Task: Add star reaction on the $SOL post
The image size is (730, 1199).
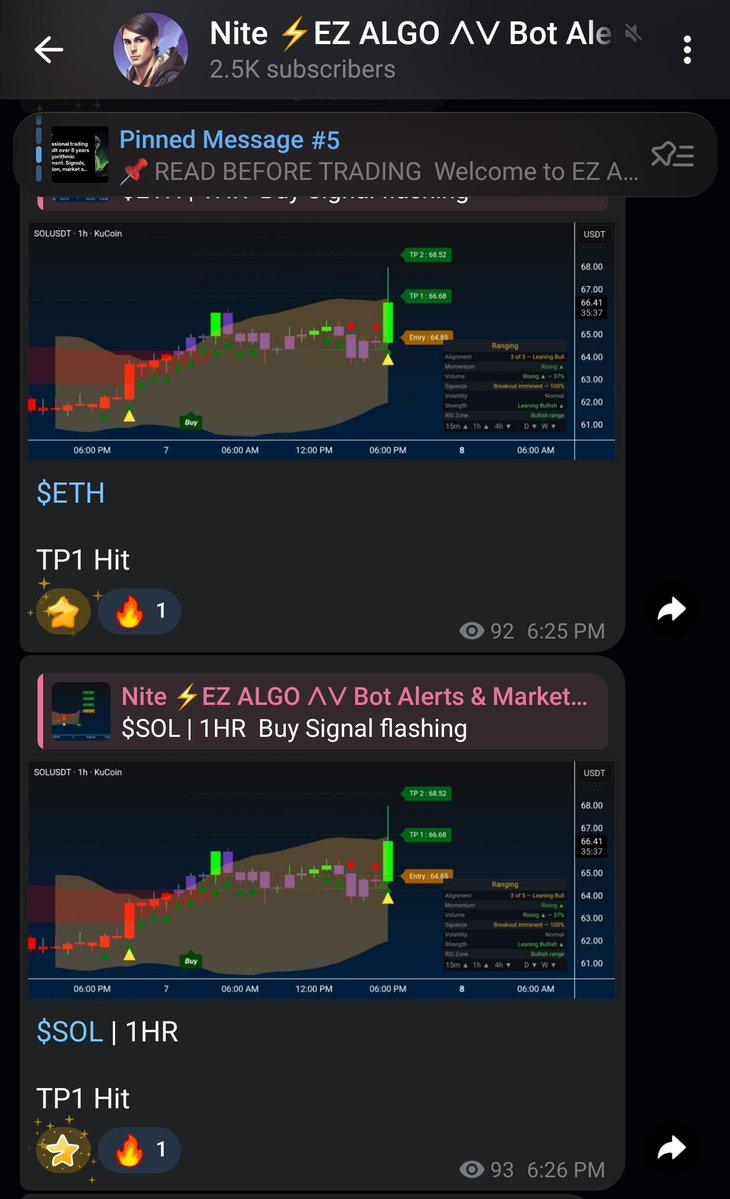Action: coord(63,1149)
